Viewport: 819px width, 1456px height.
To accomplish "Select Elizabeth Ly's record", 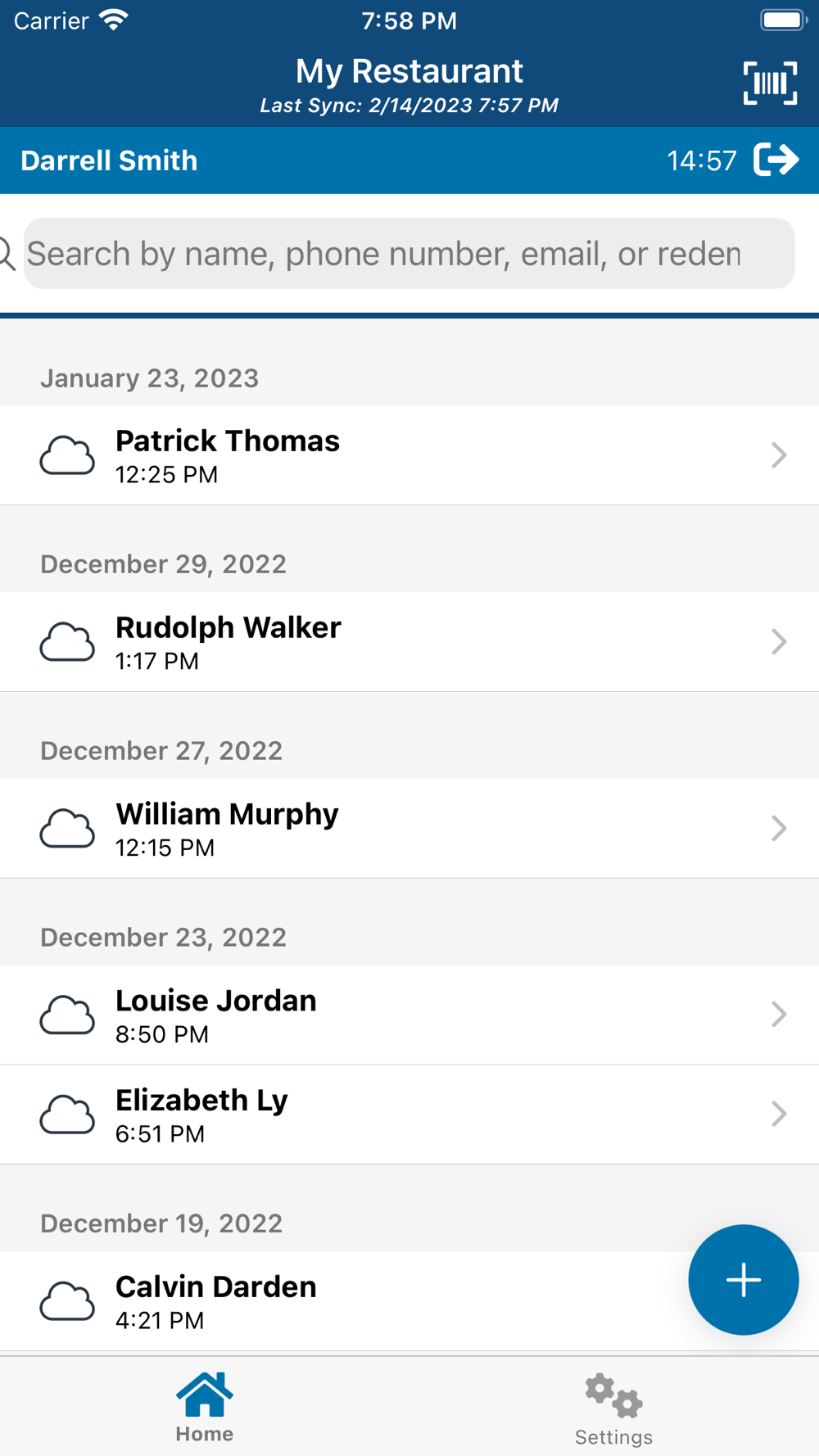I will [409, 1115].
